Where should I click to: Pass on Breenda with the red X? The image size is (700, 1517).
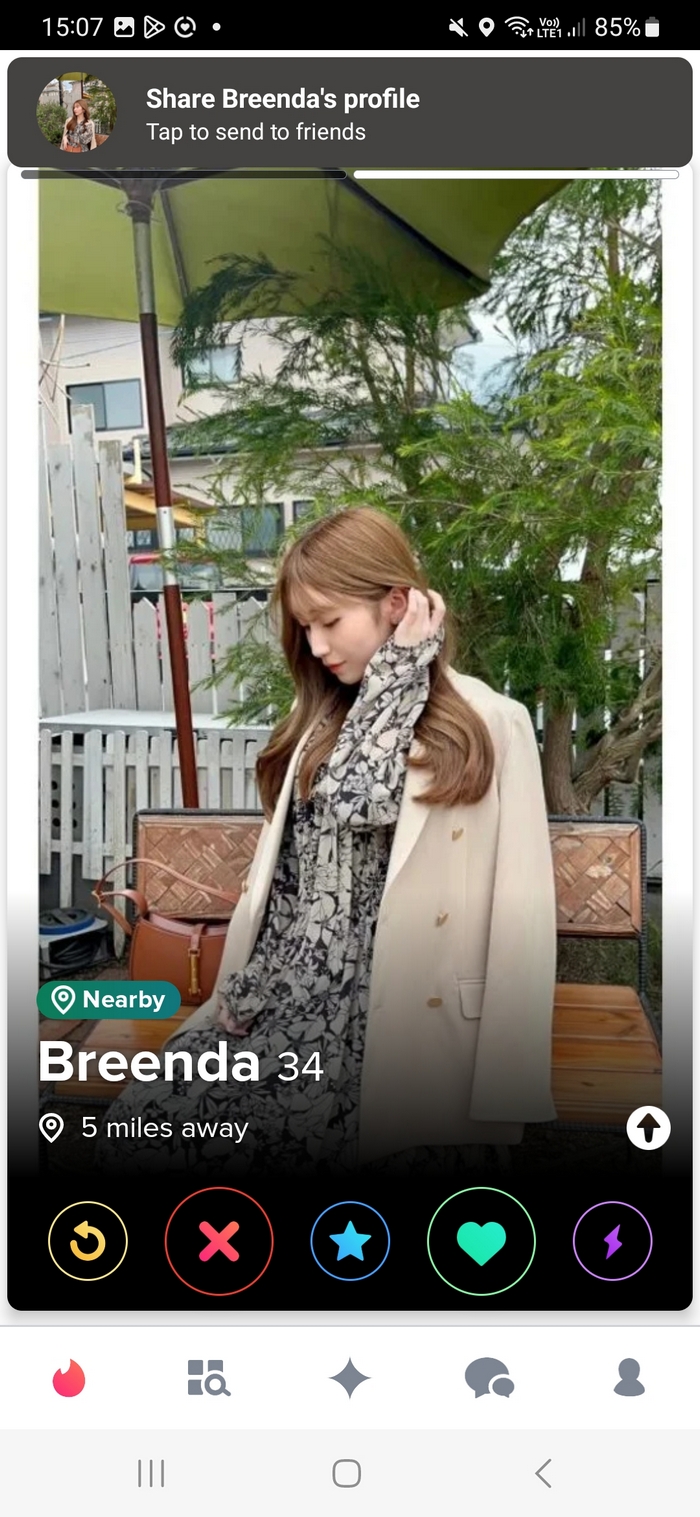pos(219,1241)
